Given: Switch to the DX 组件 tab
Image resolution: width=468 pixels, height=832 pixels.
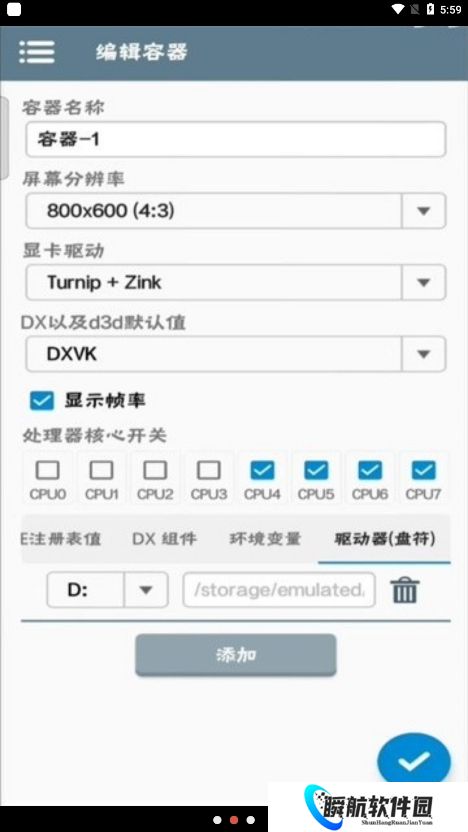Looking at the screenshot, I should click(164, 539).
